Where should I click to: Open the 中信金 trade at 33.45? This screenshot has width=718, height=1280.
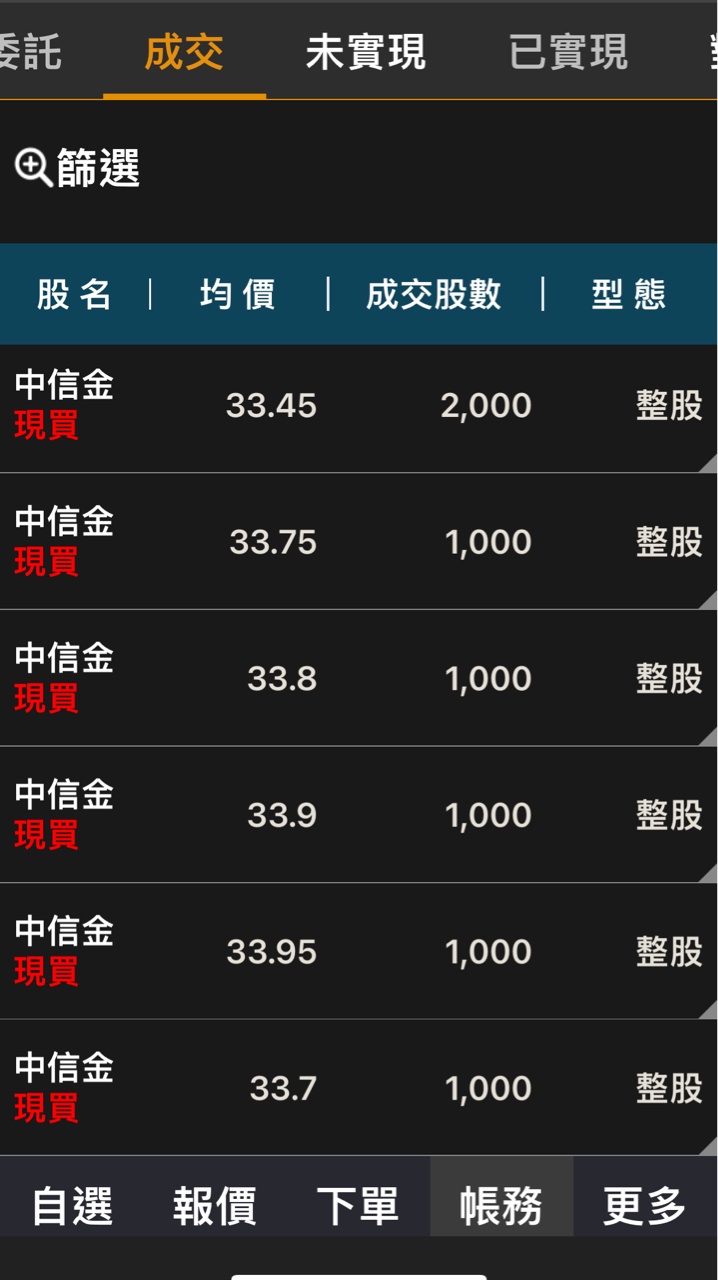pyautogui.click(x=358, y=406)
